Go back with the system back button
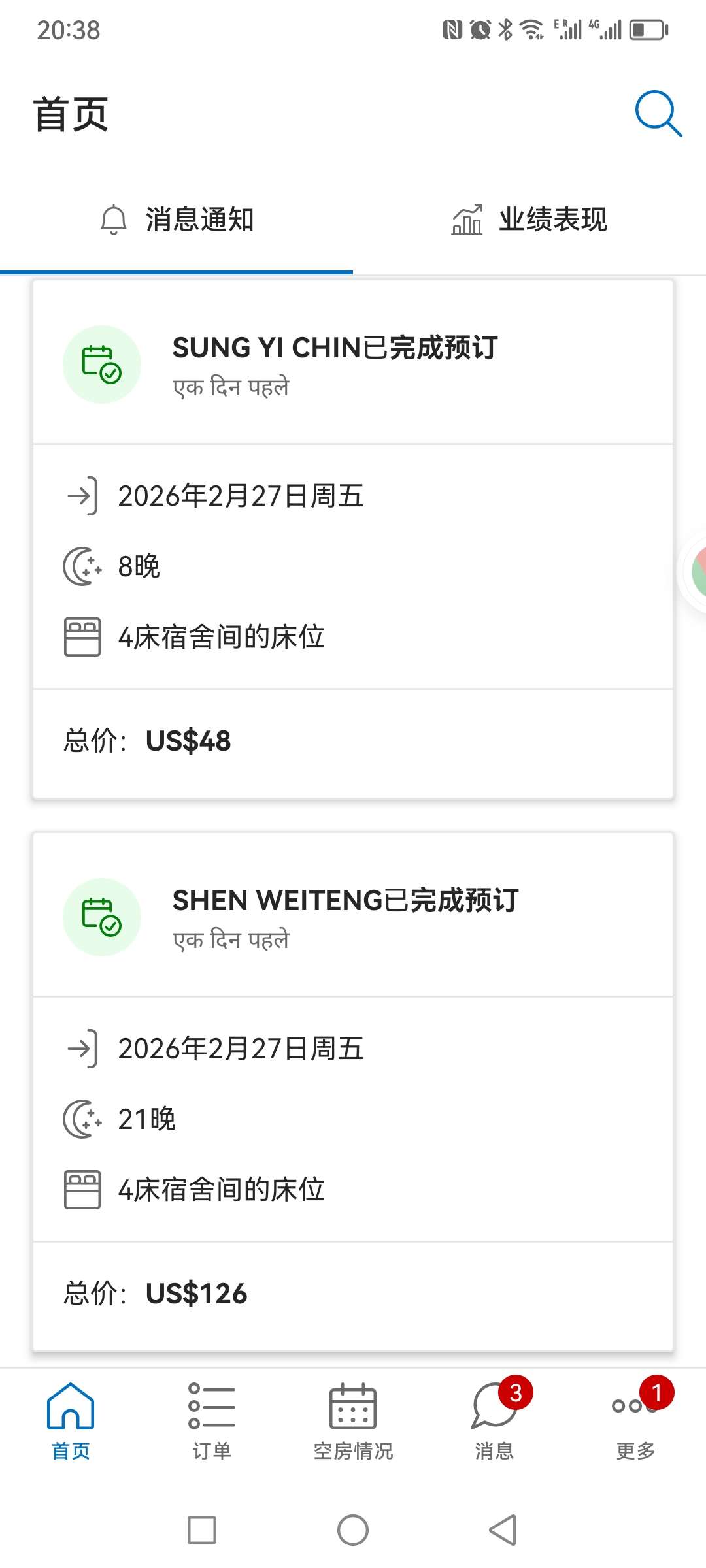706x1568 pixels. tap(503, 1530)
